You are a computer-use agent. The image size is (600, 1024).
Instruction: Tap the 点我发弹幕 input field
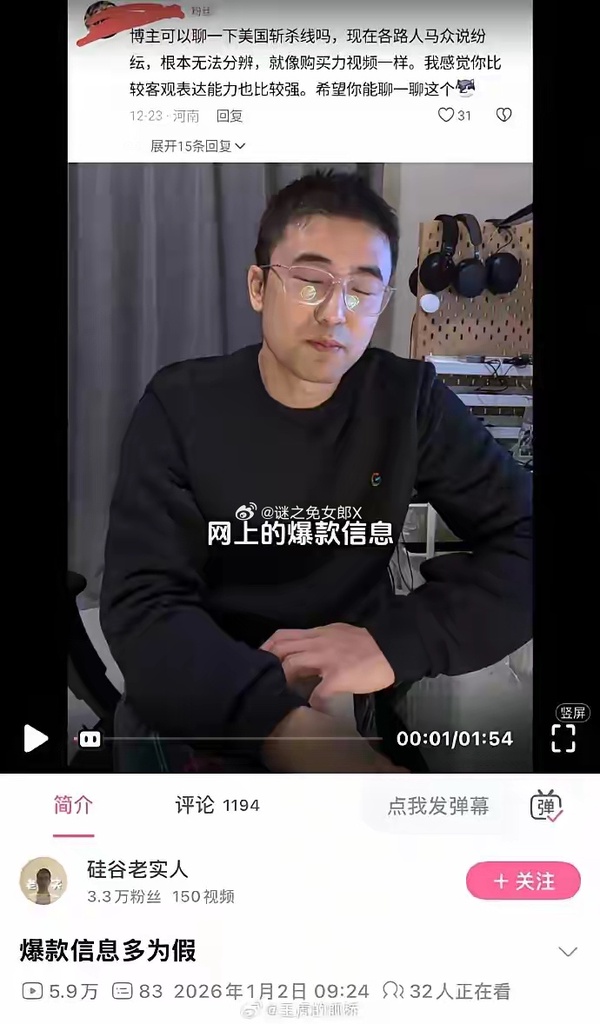[438, 806]
